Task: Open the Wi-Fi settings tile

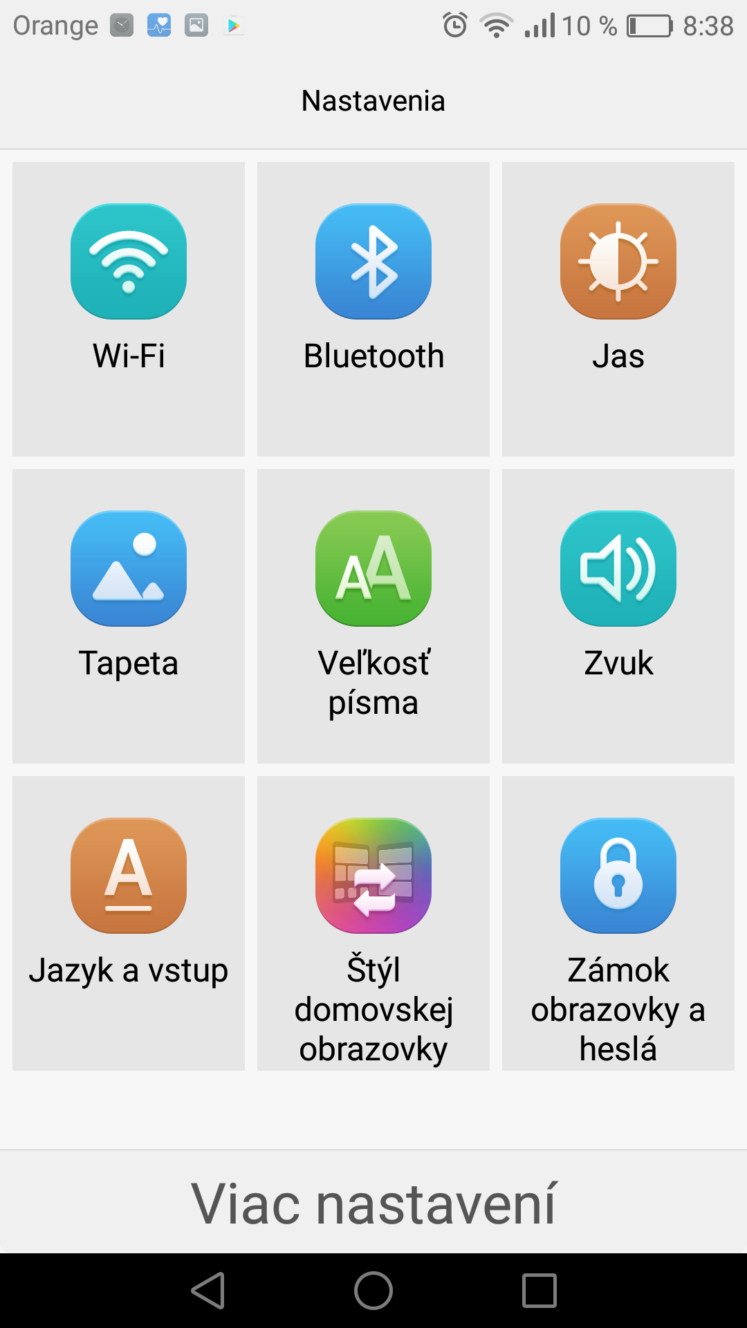Action: click(128, 309)
